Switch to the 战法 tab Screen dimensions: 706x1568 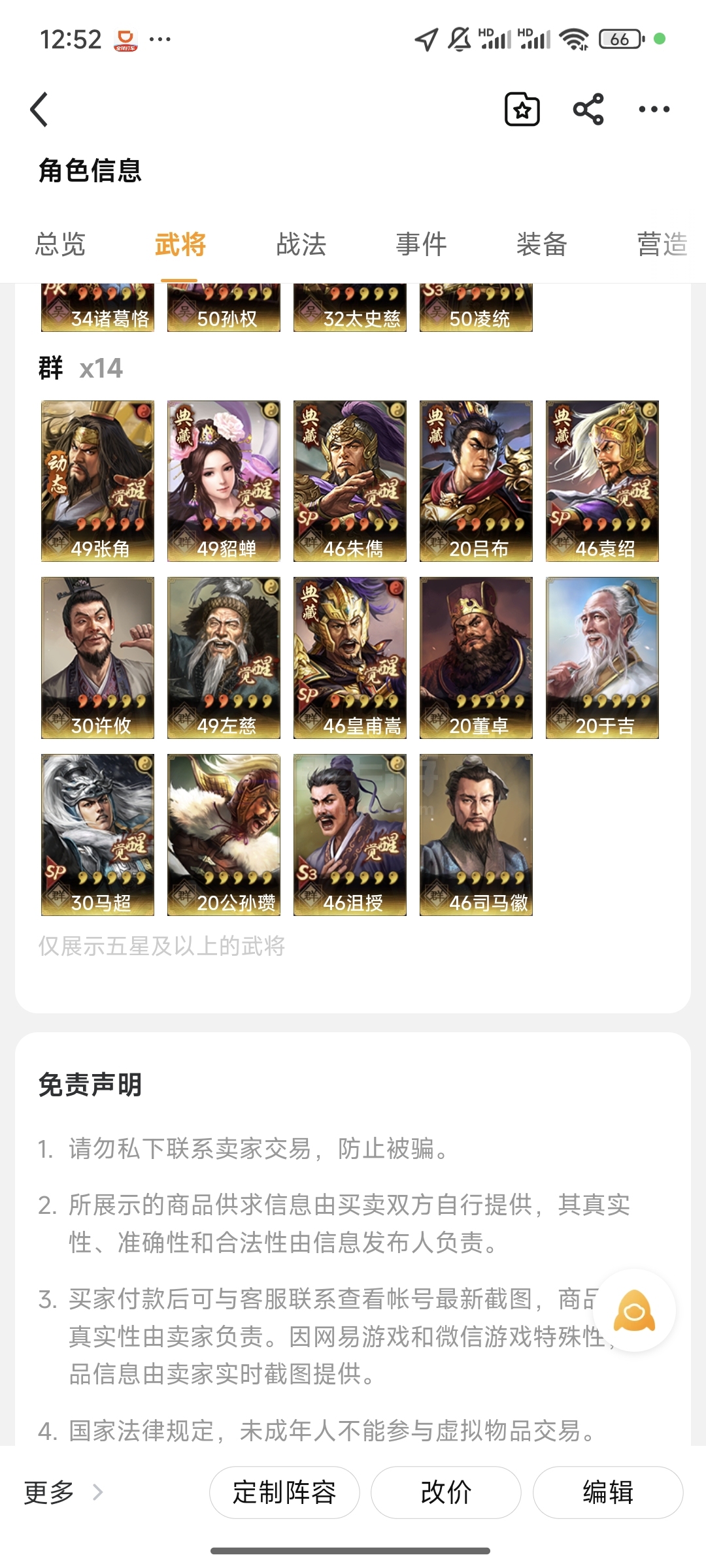[x=301, y=244]
